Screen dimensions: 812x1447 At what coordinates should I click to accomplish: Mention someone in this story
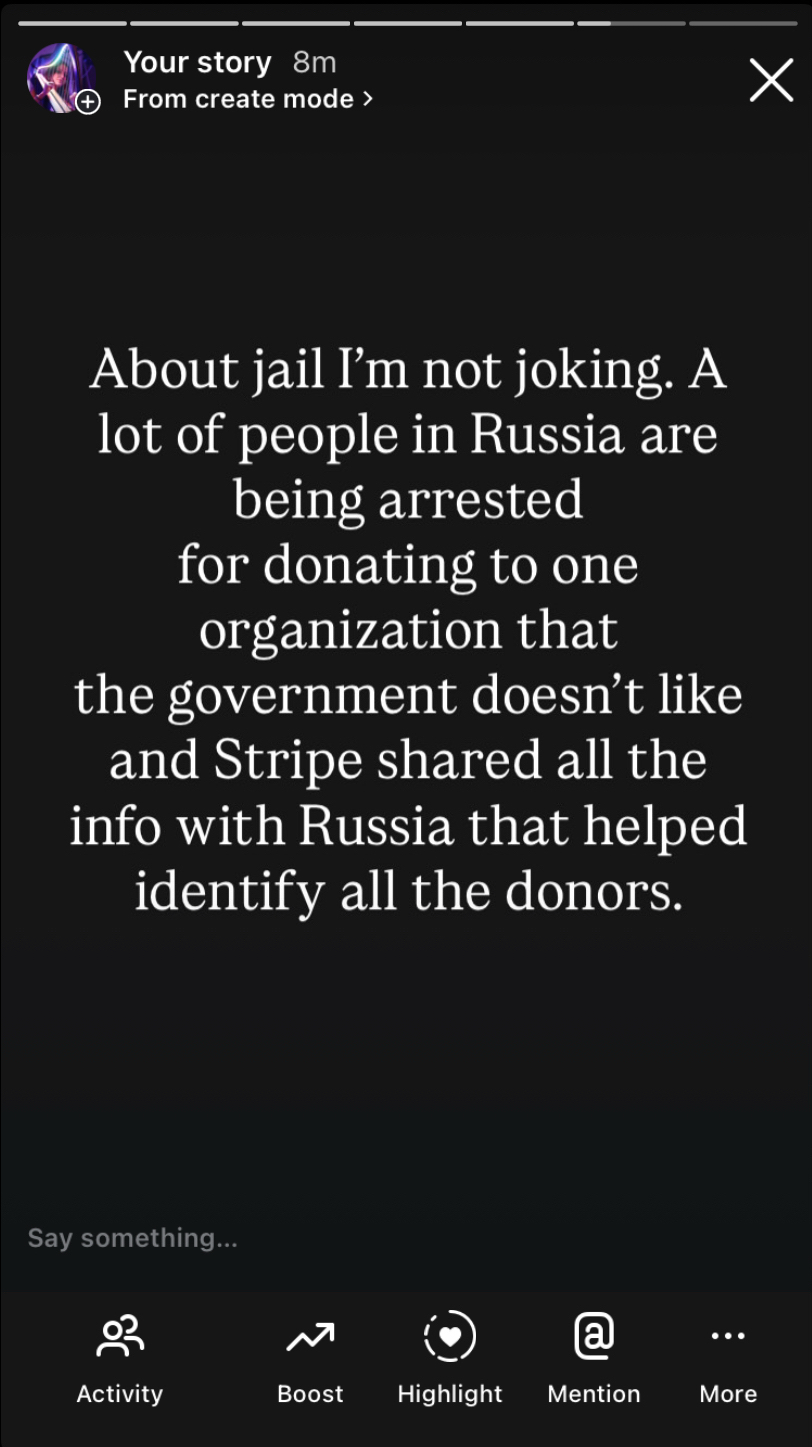[x=593, y=1357]
